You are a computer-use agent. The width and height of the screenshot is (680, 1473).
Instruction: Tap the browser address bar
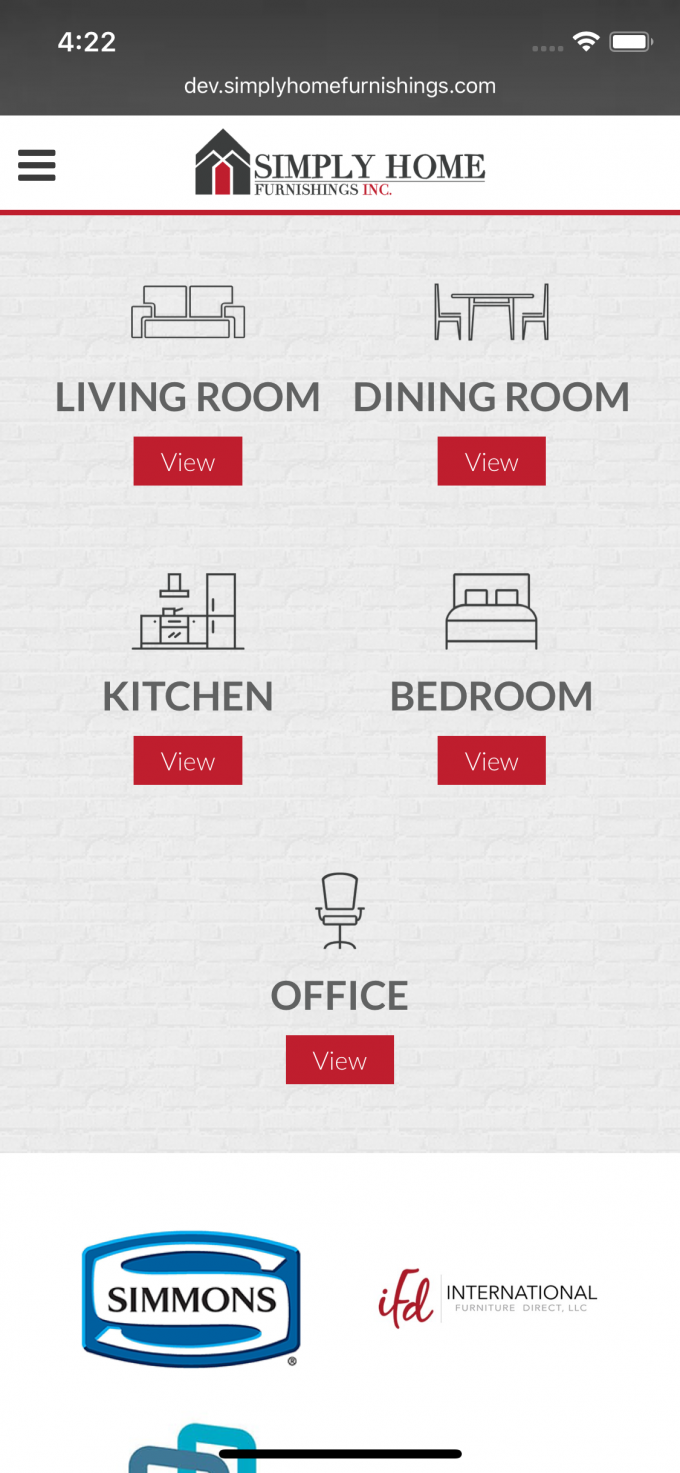point(340,86)
